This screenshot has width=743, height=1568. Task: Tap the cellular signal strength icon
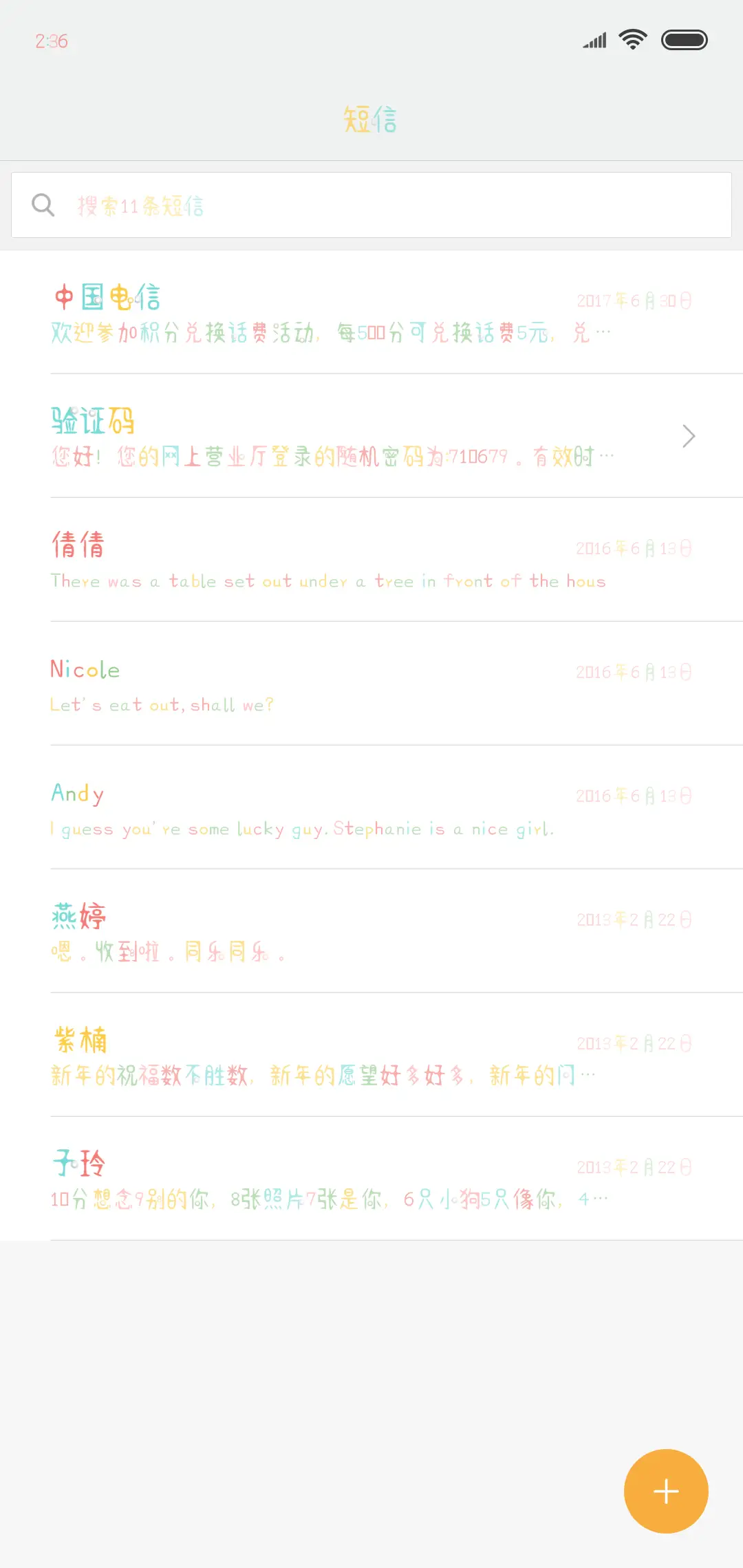point(593,39)
